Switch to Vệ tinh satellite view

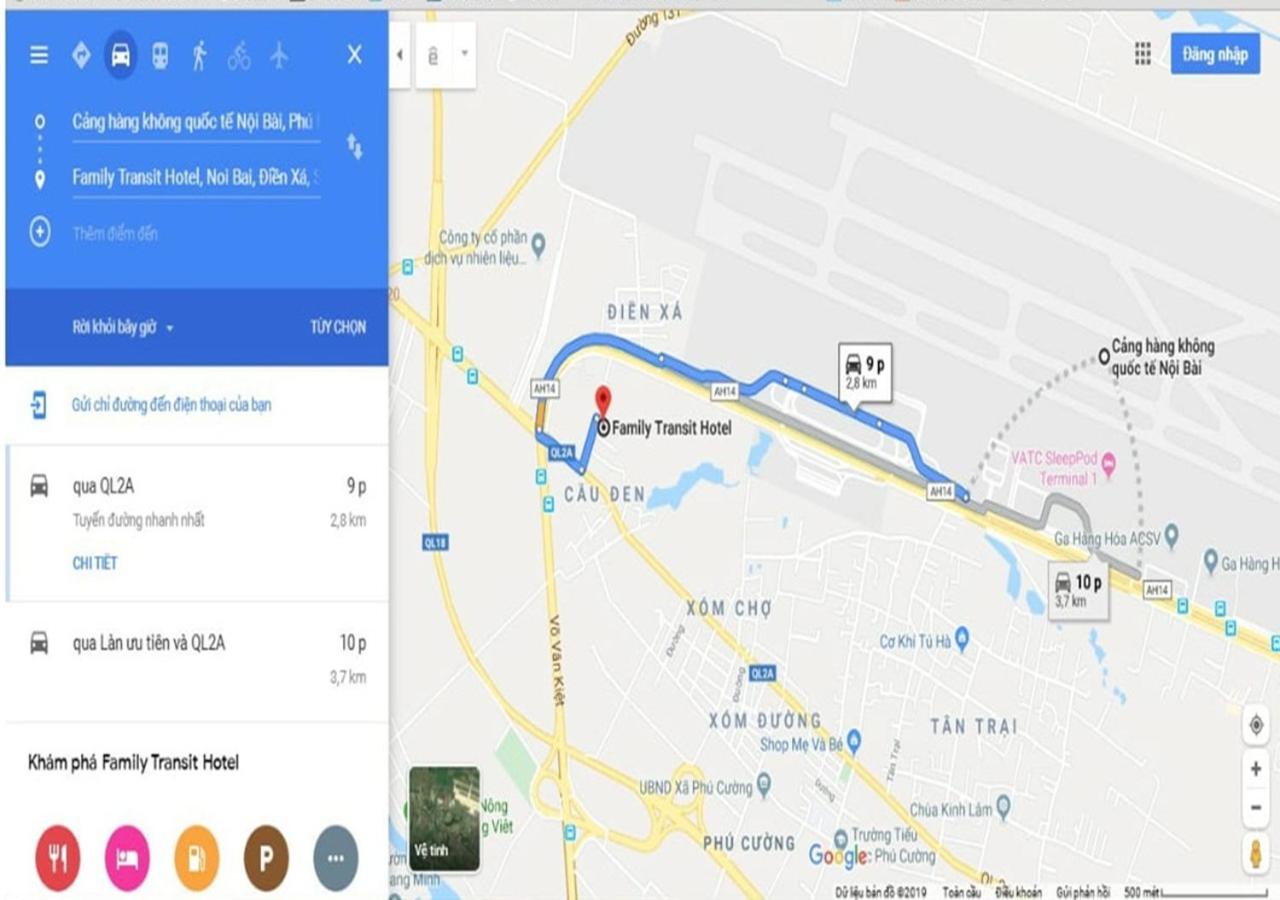pyautogui.click(x=444, y=817)
